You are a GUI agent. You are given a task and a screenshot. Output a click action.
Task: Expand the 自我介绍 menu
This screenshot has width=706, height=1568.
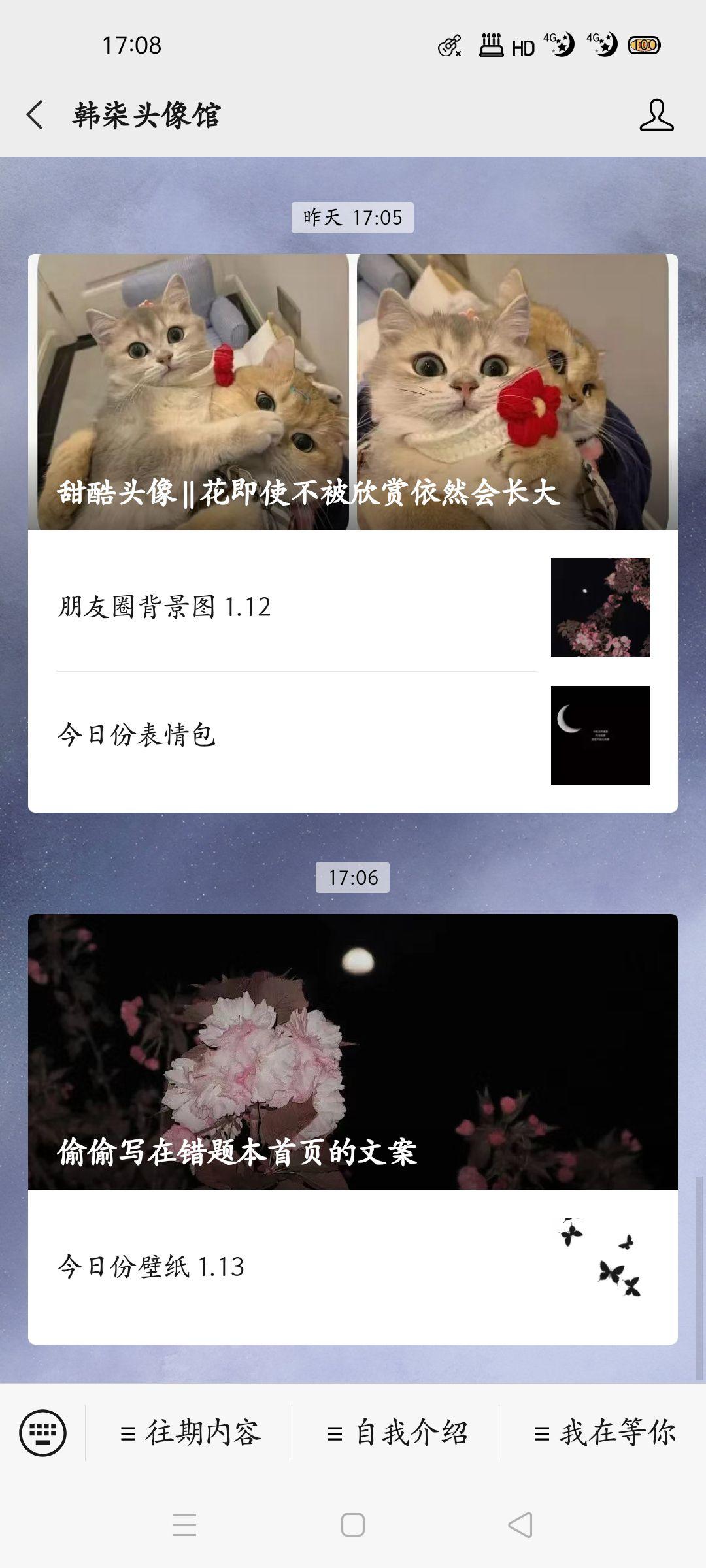pos(396,1433)
